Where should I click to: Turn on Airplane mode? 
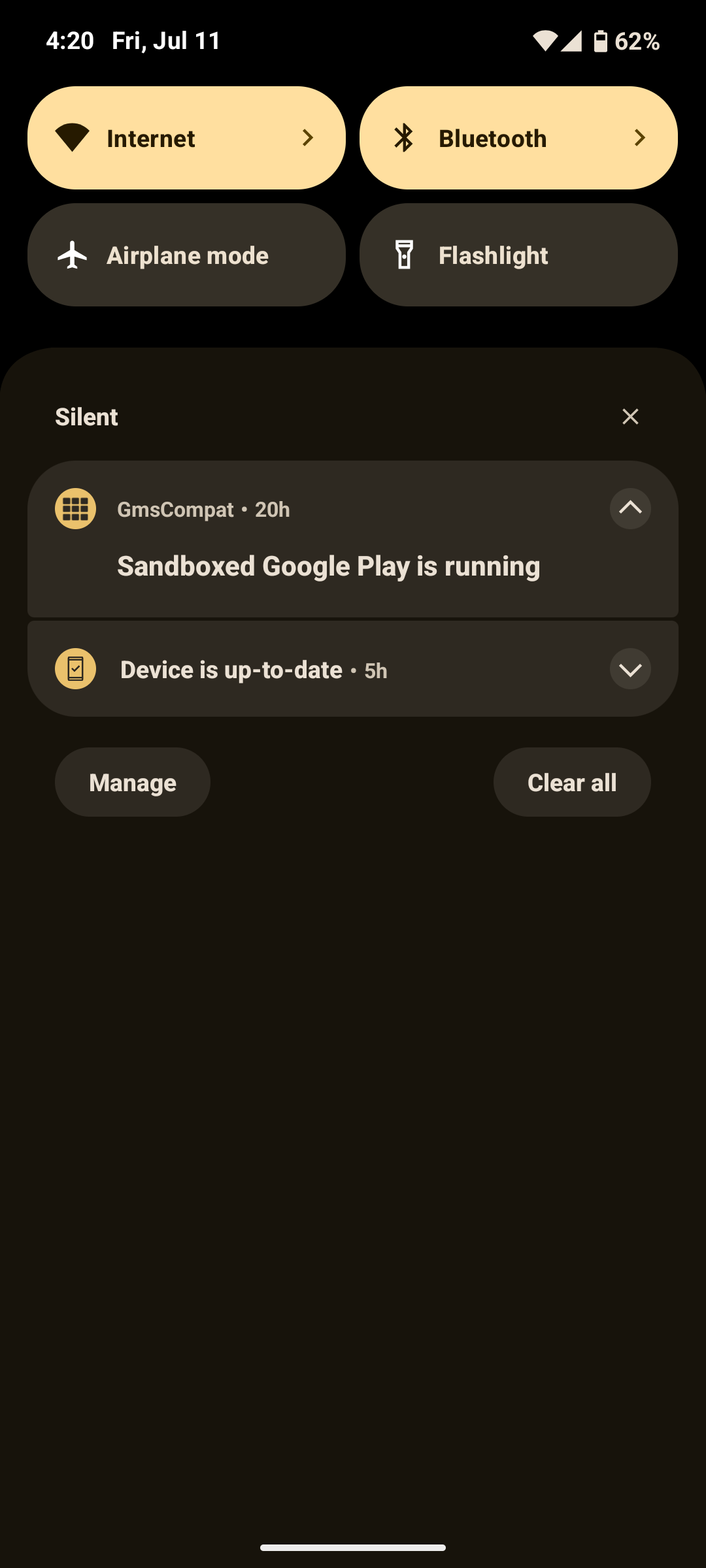[186, 255]
